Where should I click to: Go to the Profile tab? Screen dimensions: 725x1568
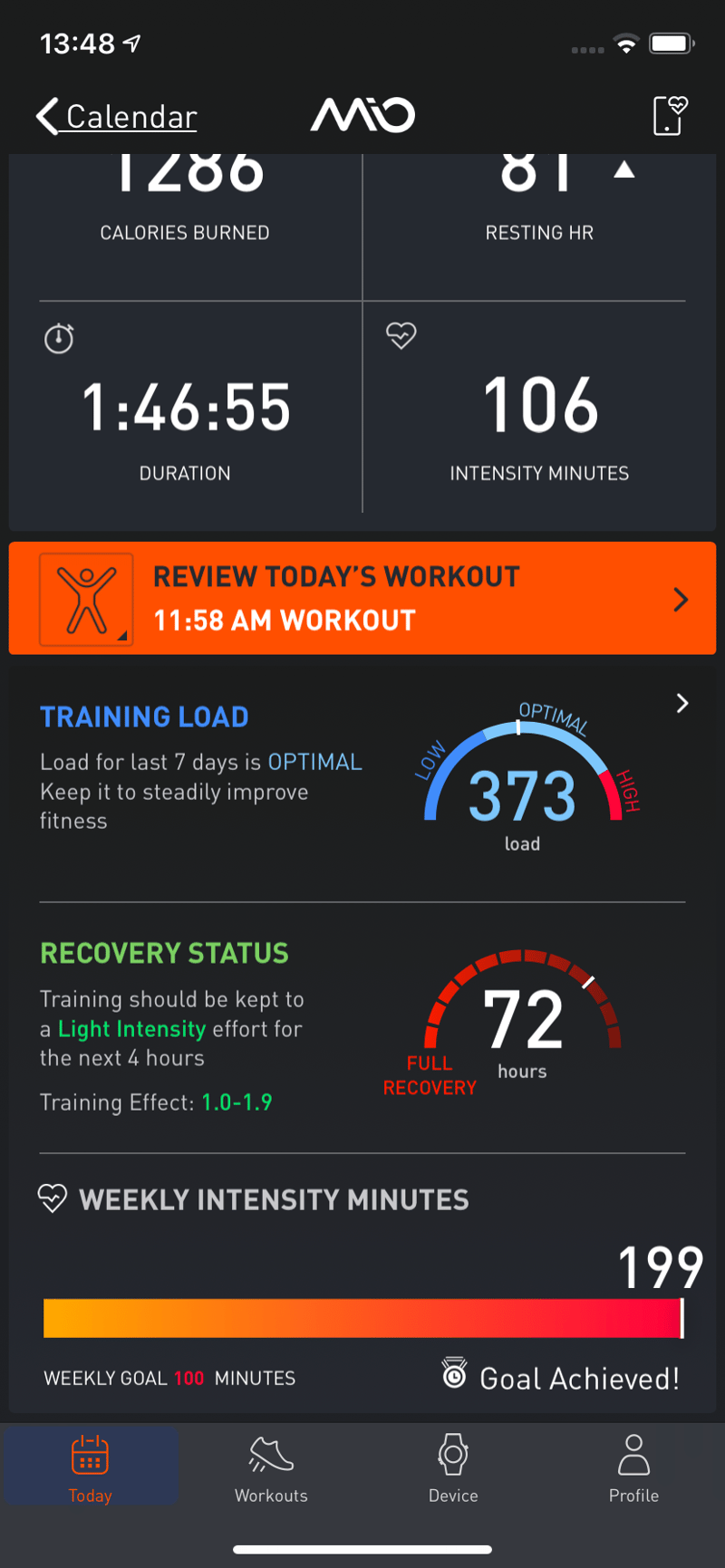pyautogui.click(x=633, y=1468)
